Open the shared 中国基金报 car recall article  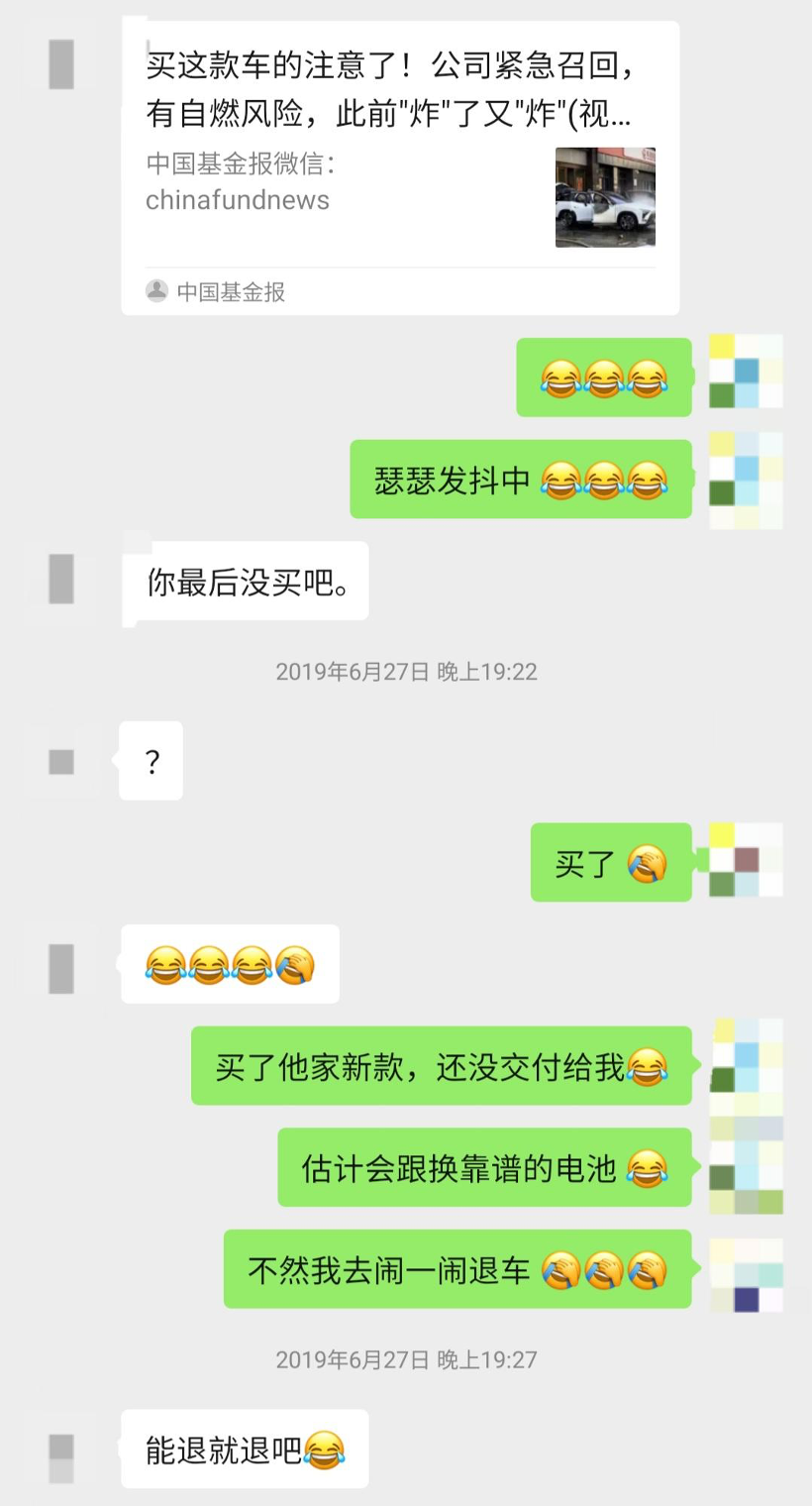(400, 168)
